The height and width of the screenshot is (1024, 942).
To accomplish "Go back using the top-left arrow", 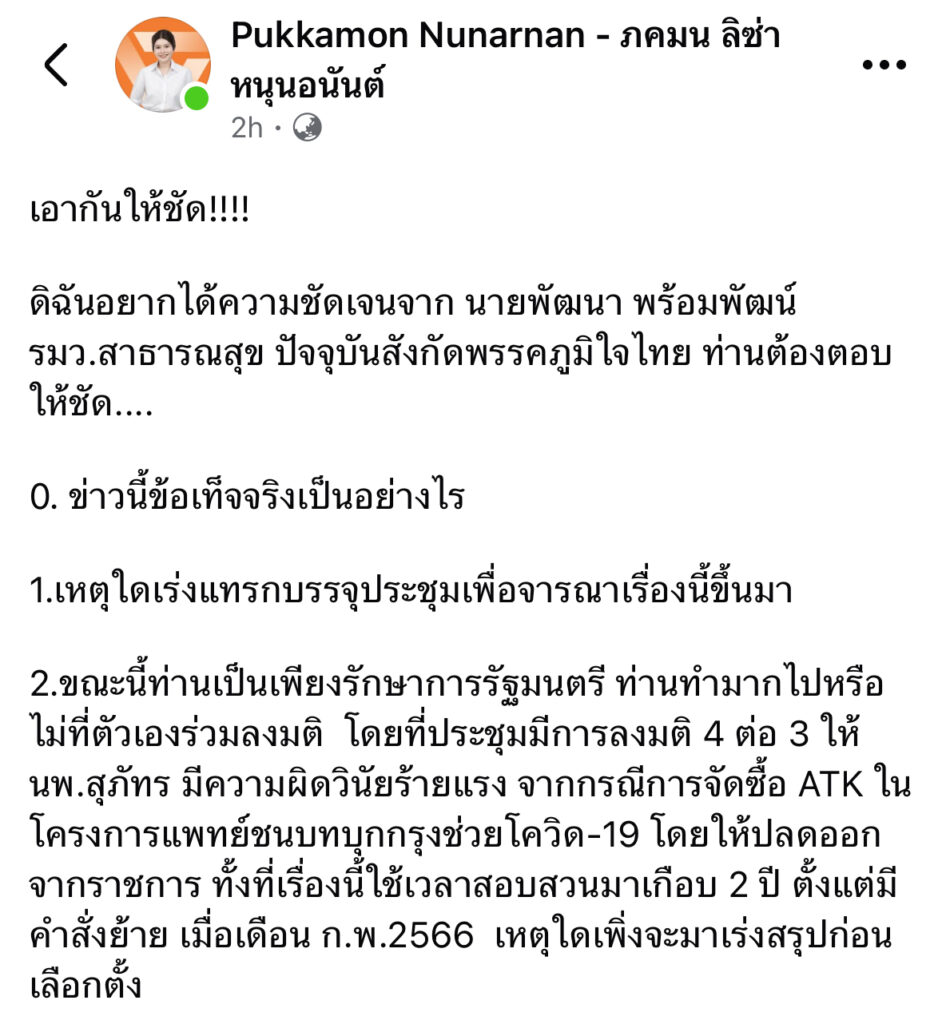I will (56, 65).
